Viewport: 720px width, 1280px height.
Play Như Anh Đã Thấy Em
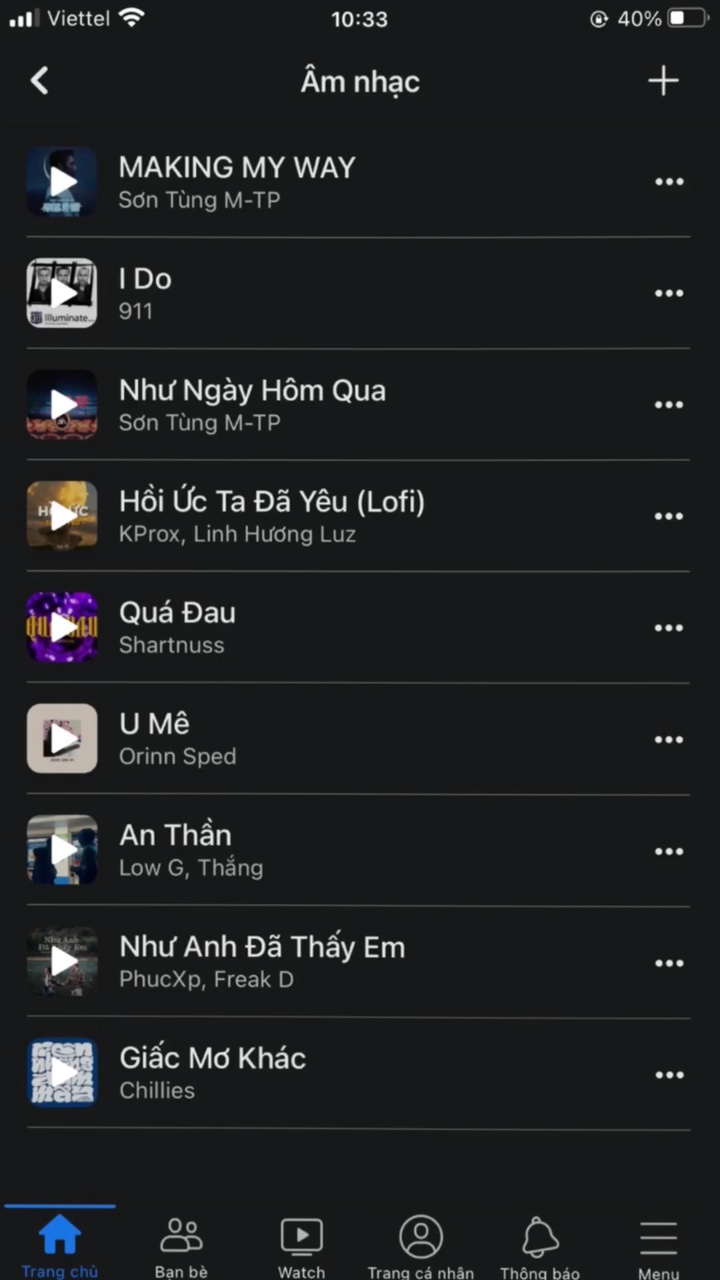[62, 963]
